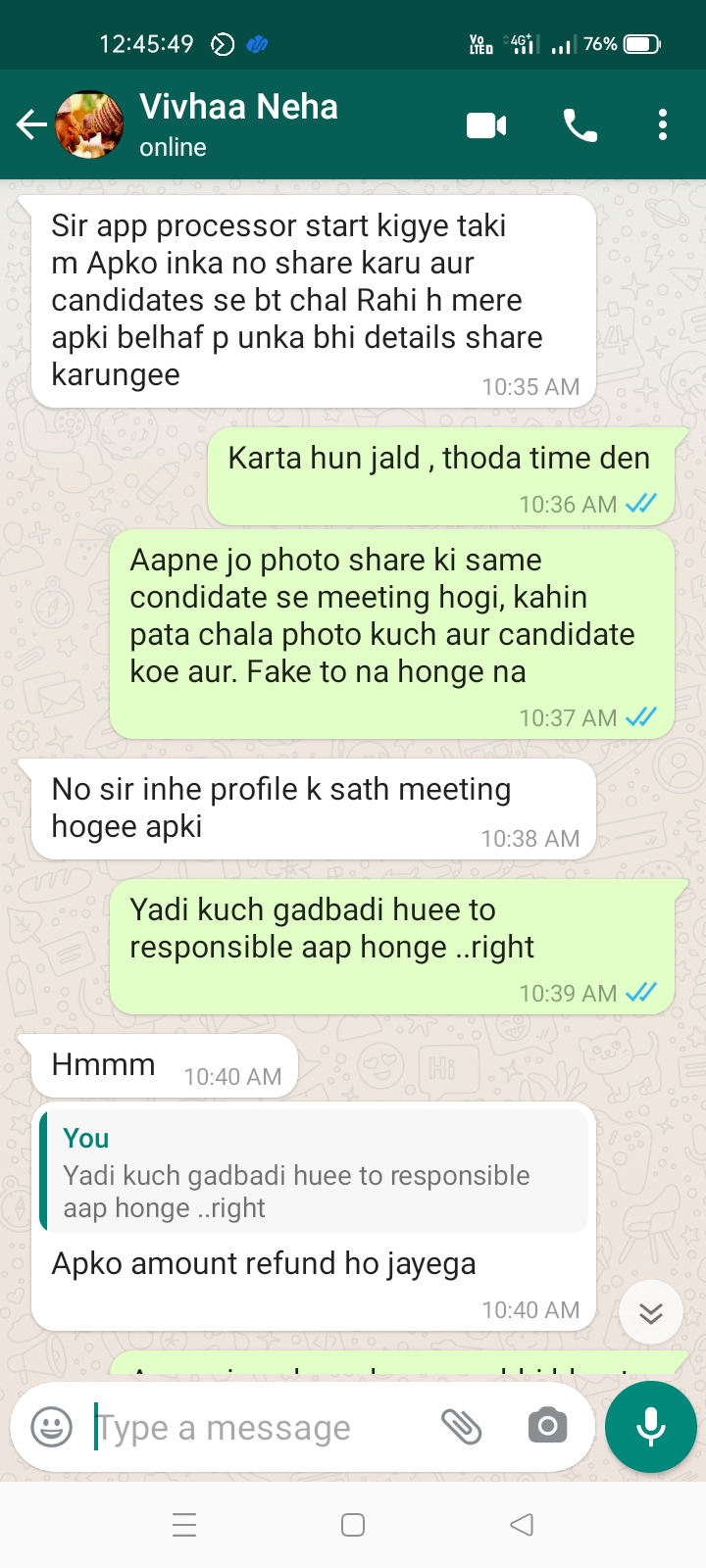The width and height of the screenshot is (706, 1568).
Task: Attach a file with the paperclip
Action: [x=461, y=1427]
